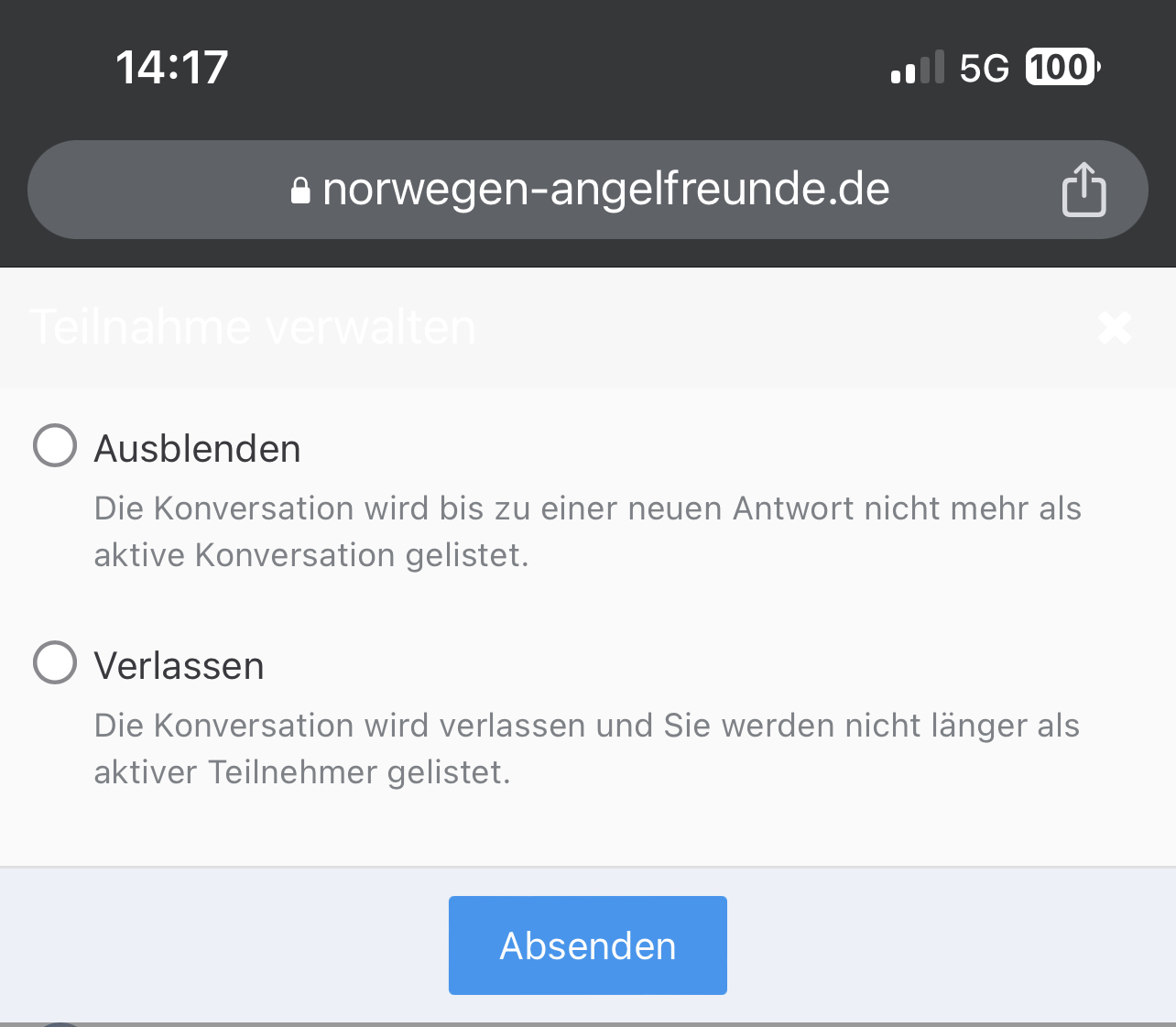
Task: Open the browser share menu
Action: point(1083,190)
